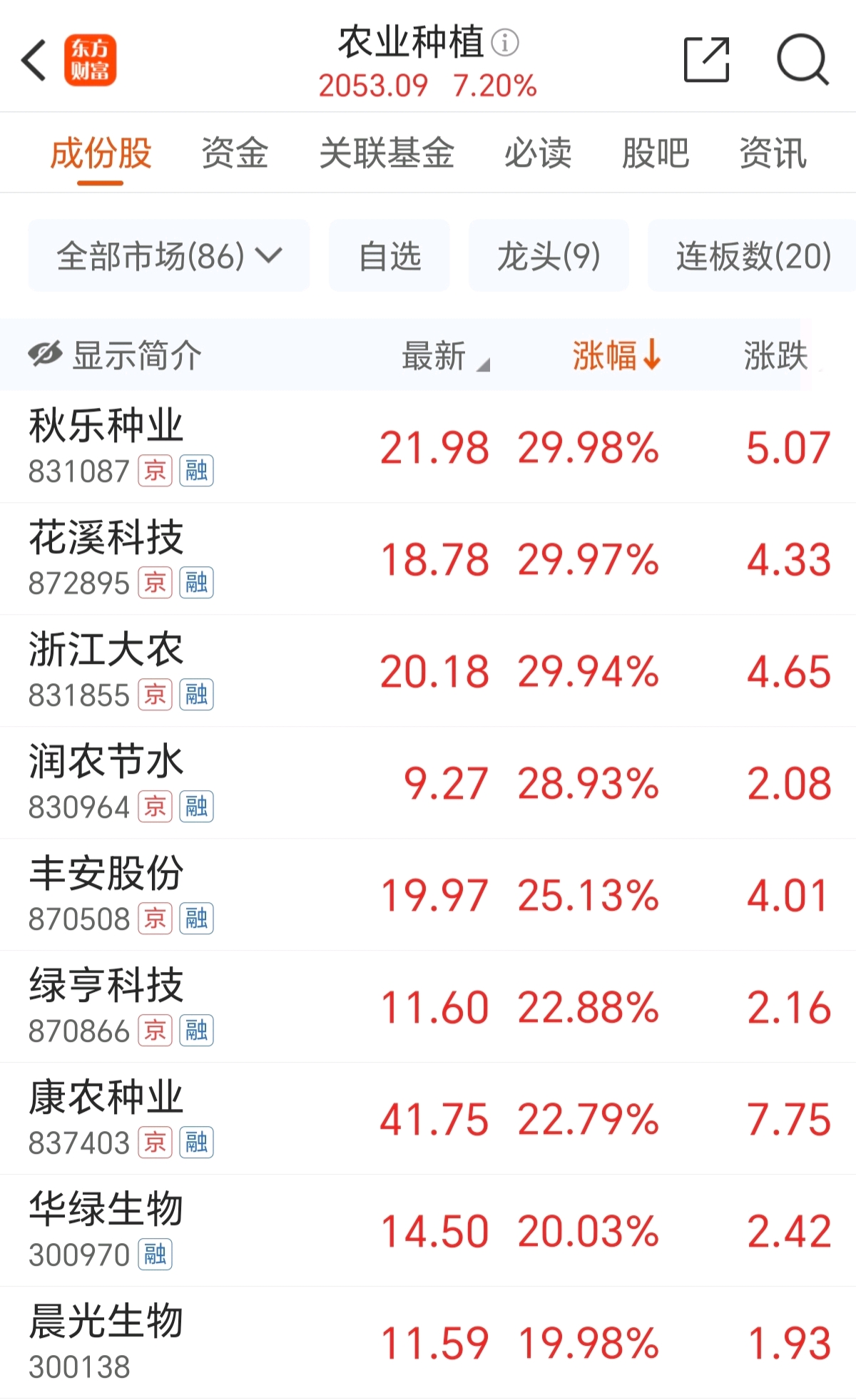Open the search magnifier

802,60
